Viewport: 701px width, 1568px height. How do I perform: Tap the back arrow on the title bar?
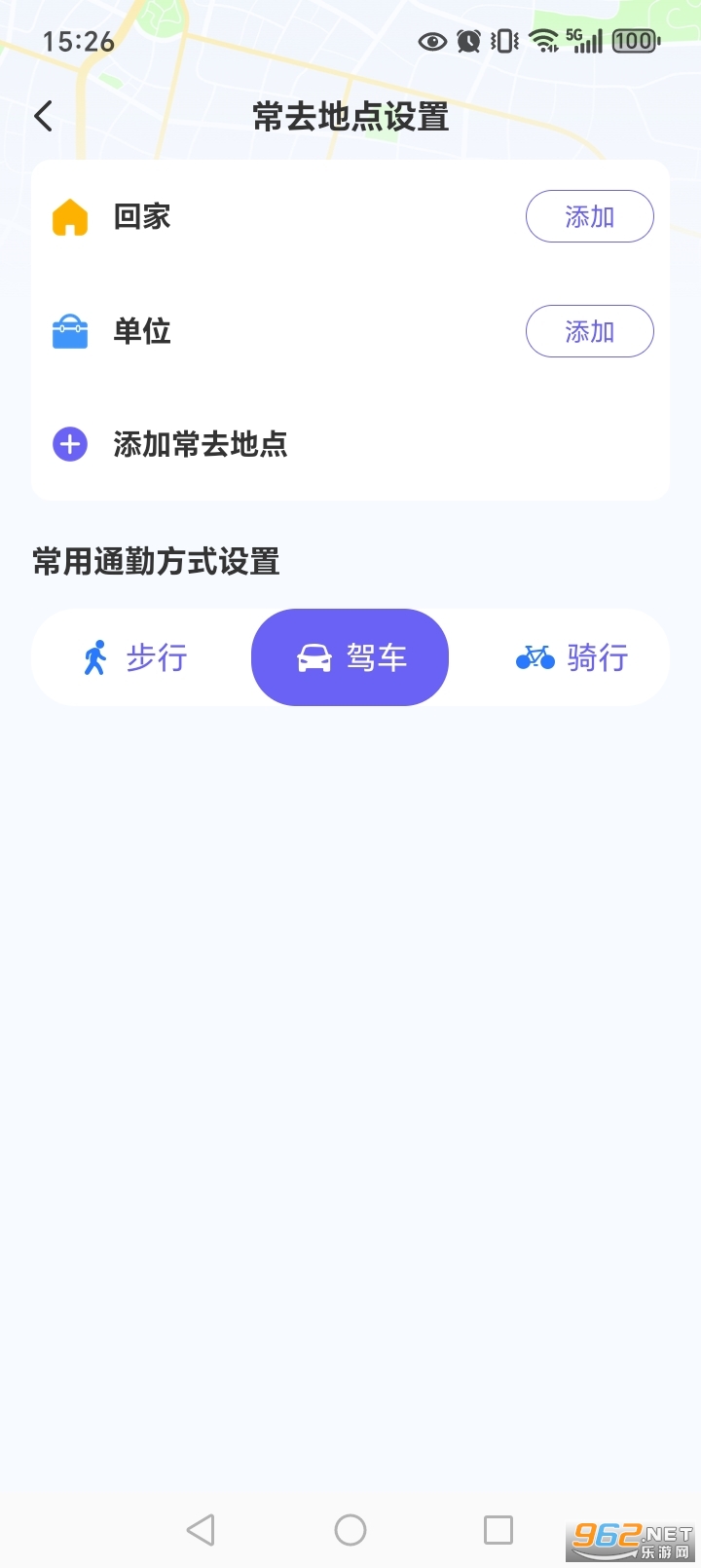pos(43,115)
